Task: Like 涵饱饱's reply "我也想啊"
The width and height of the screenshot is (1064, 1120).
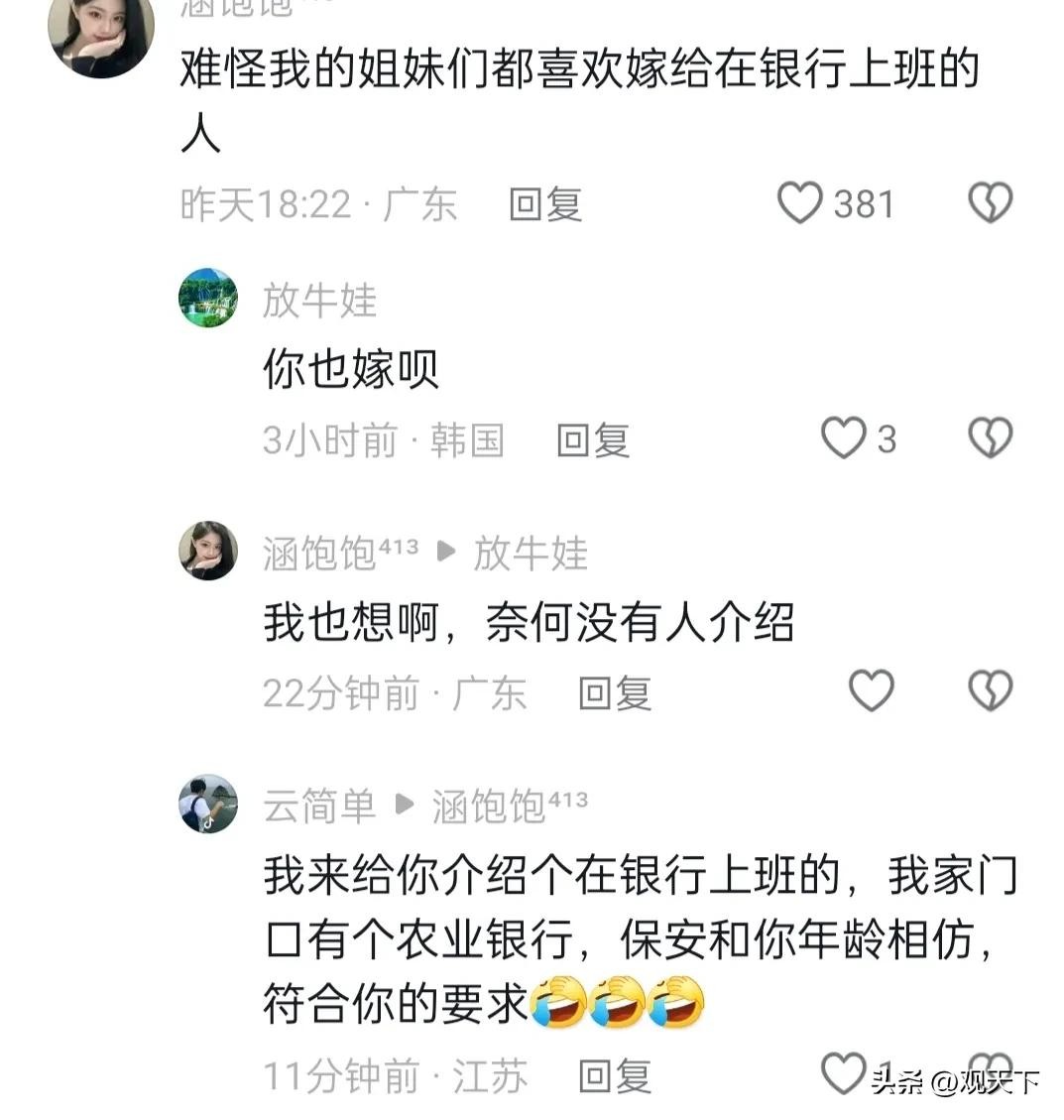Action: point(872,690)
